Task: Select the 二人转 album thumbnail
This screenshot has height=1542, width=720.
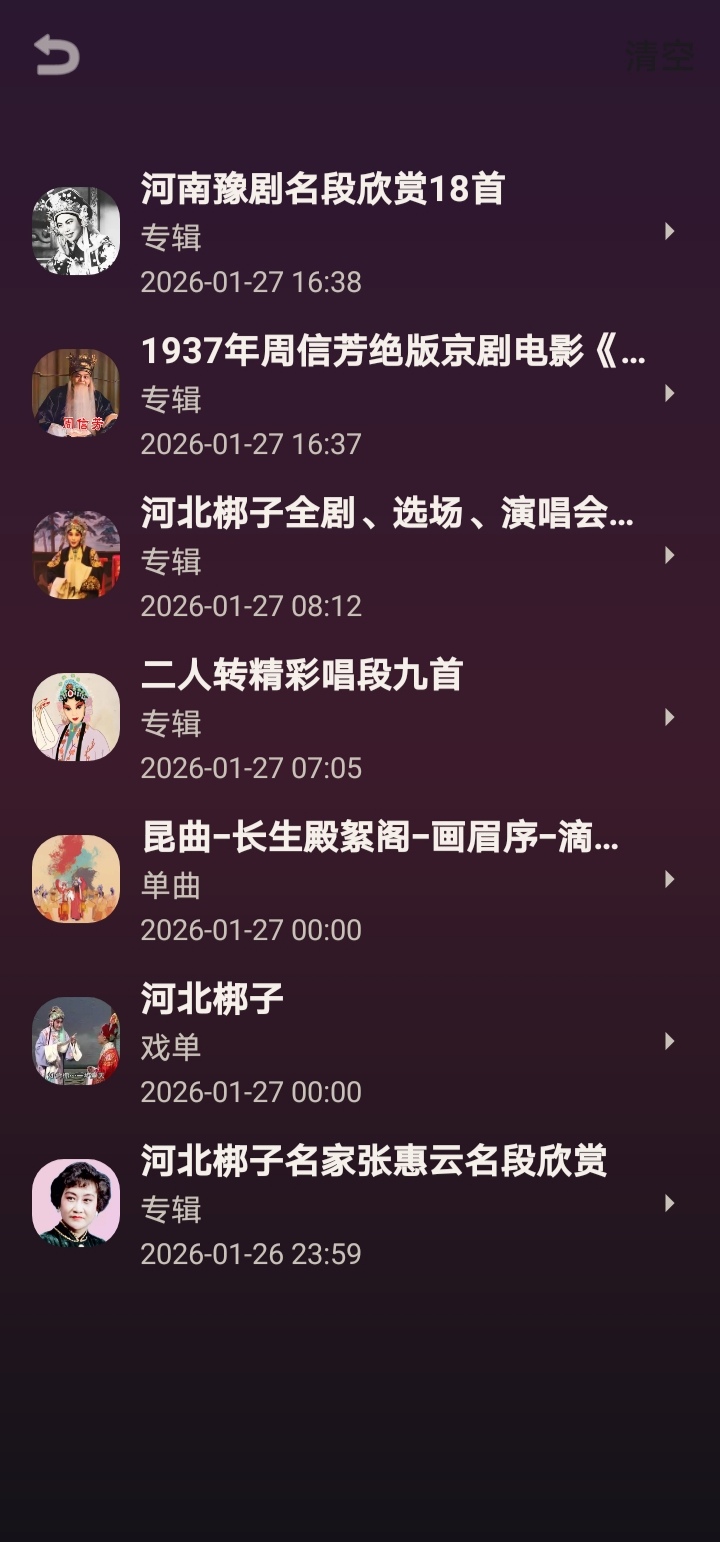Action: click(x=75, y=714)
